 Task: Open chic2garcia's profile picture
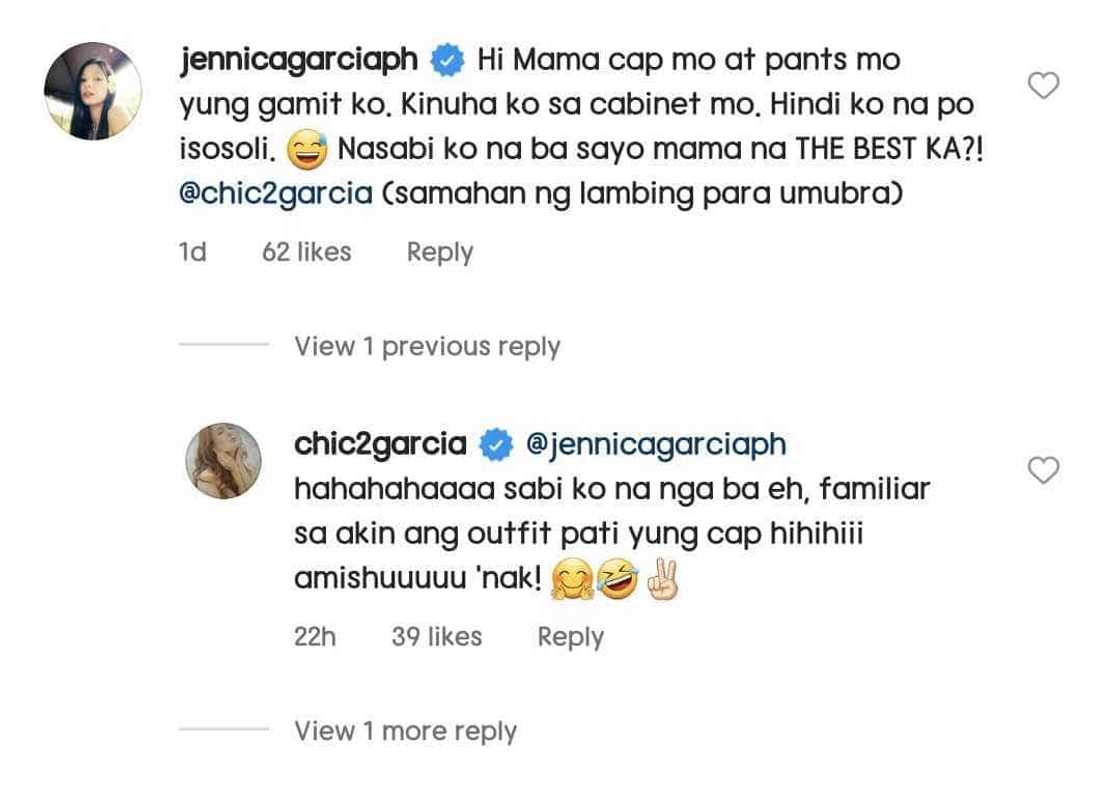[224, 459]
